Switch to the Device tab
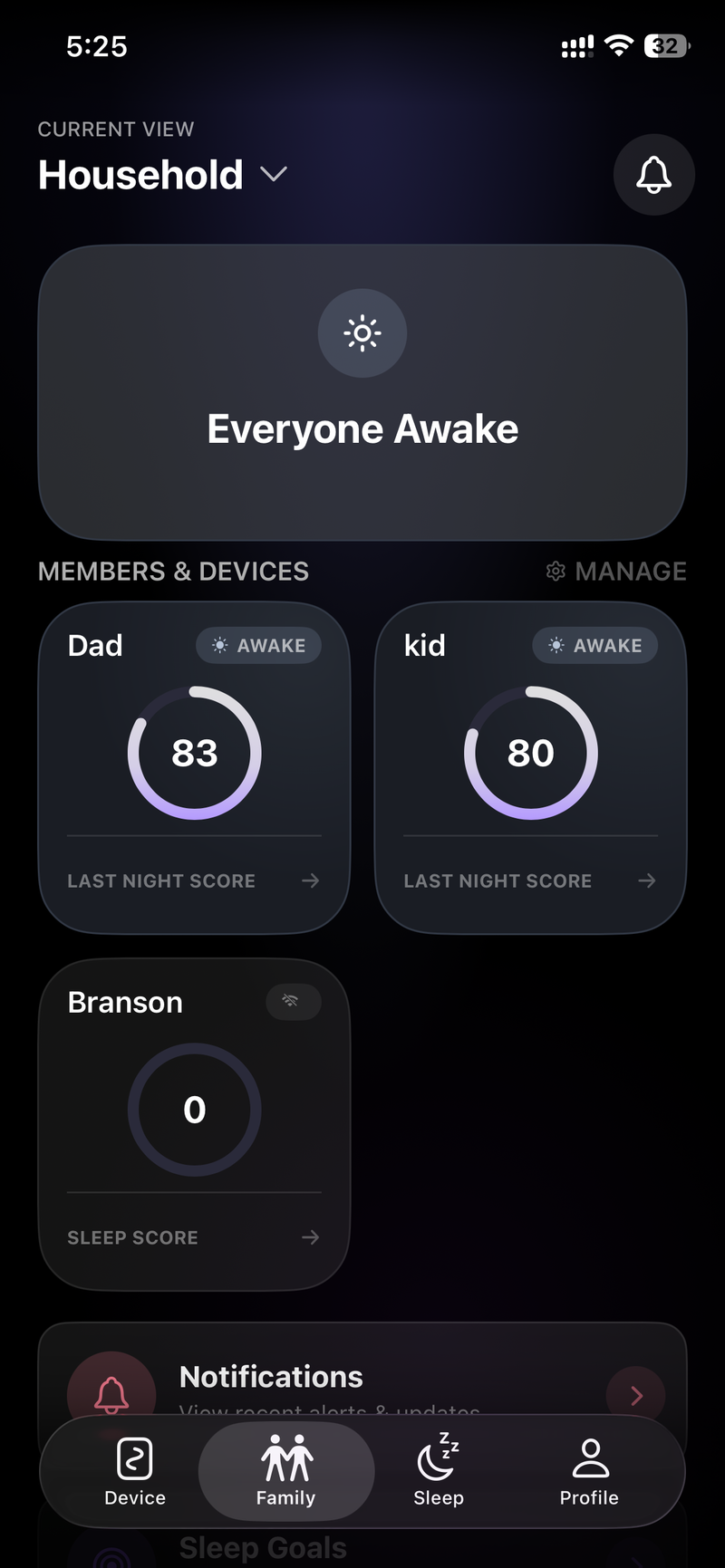This screenshot has height=1568, width=725. pyautogui.click(x=134, y=1471)
